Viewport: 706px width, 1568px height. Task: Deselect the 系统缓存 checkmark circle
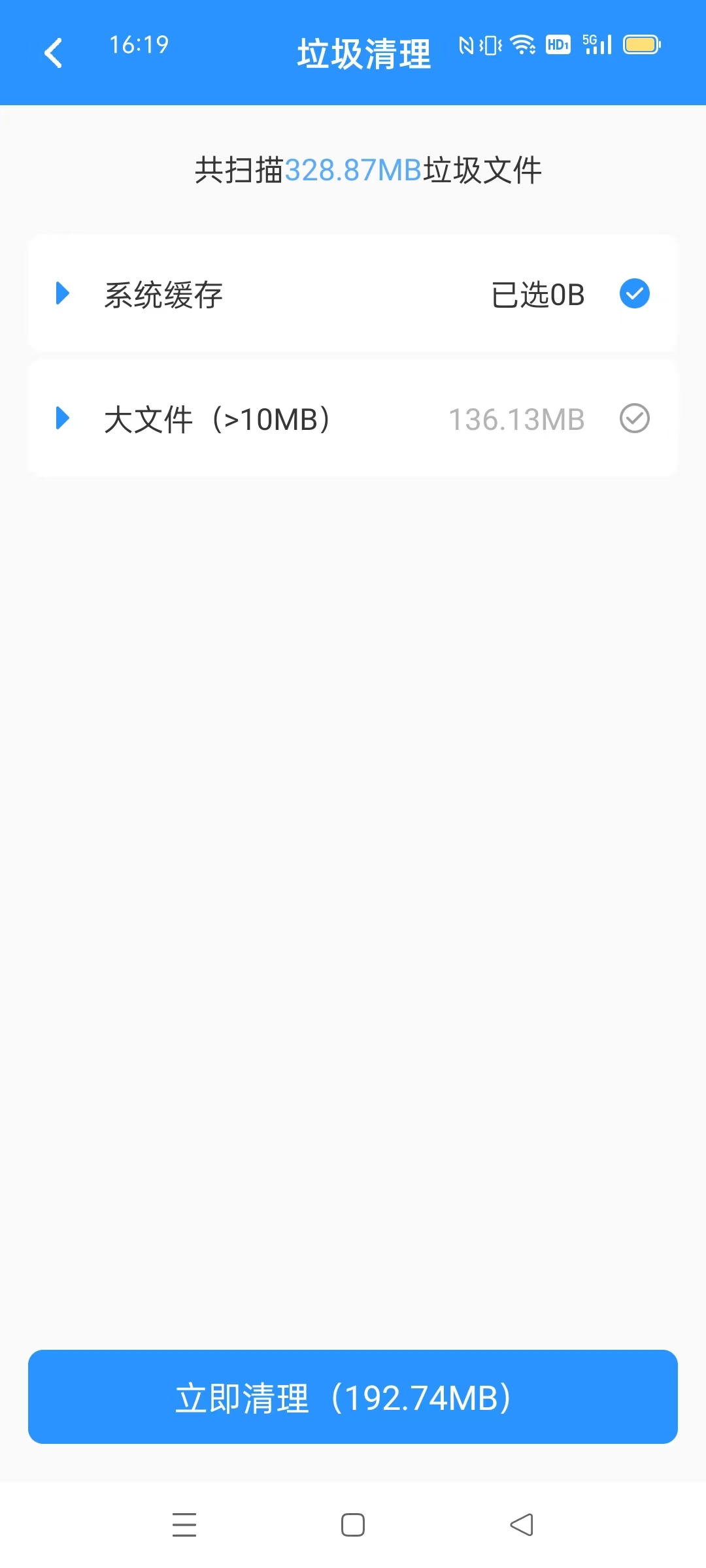633,294
